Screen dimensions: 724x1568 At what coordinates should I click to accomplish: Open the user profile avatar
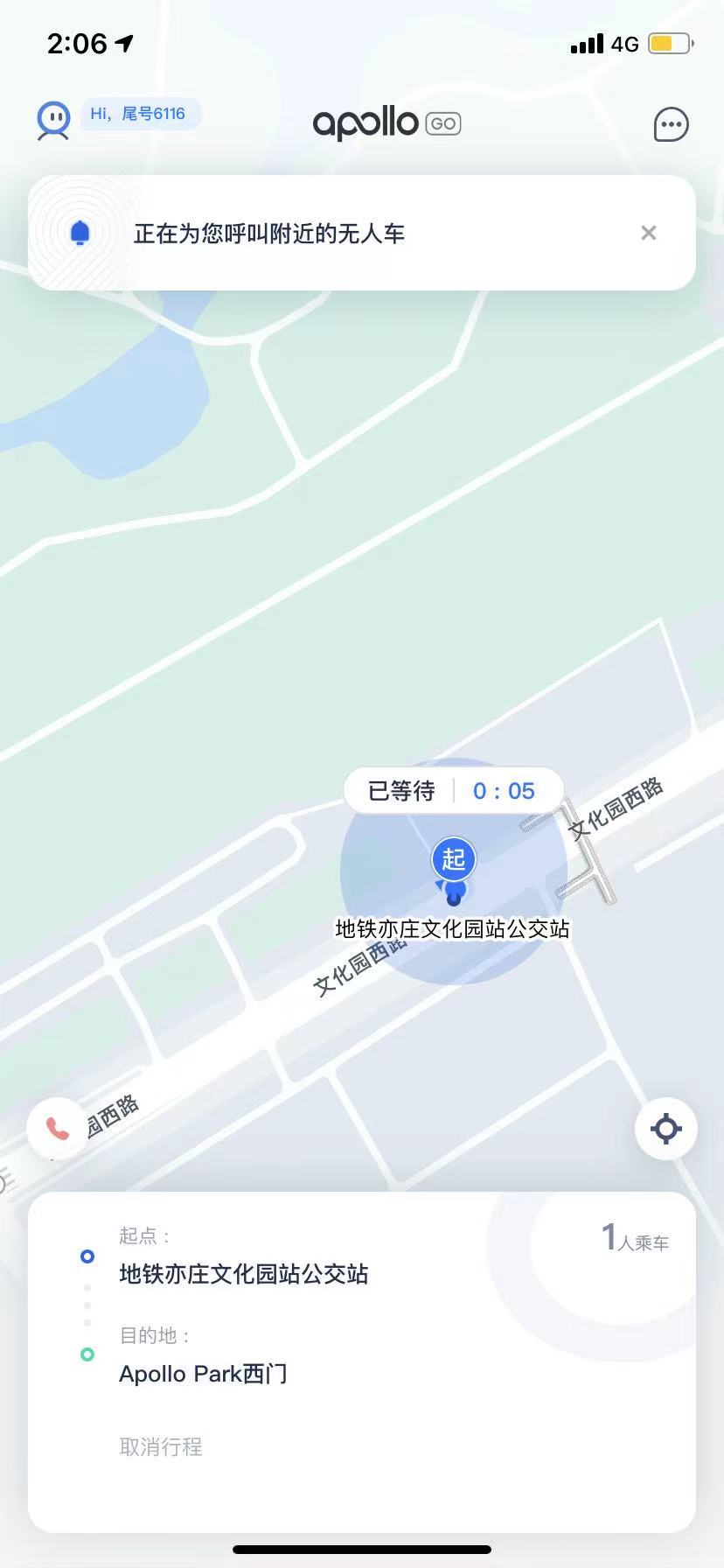pos(53,120)
